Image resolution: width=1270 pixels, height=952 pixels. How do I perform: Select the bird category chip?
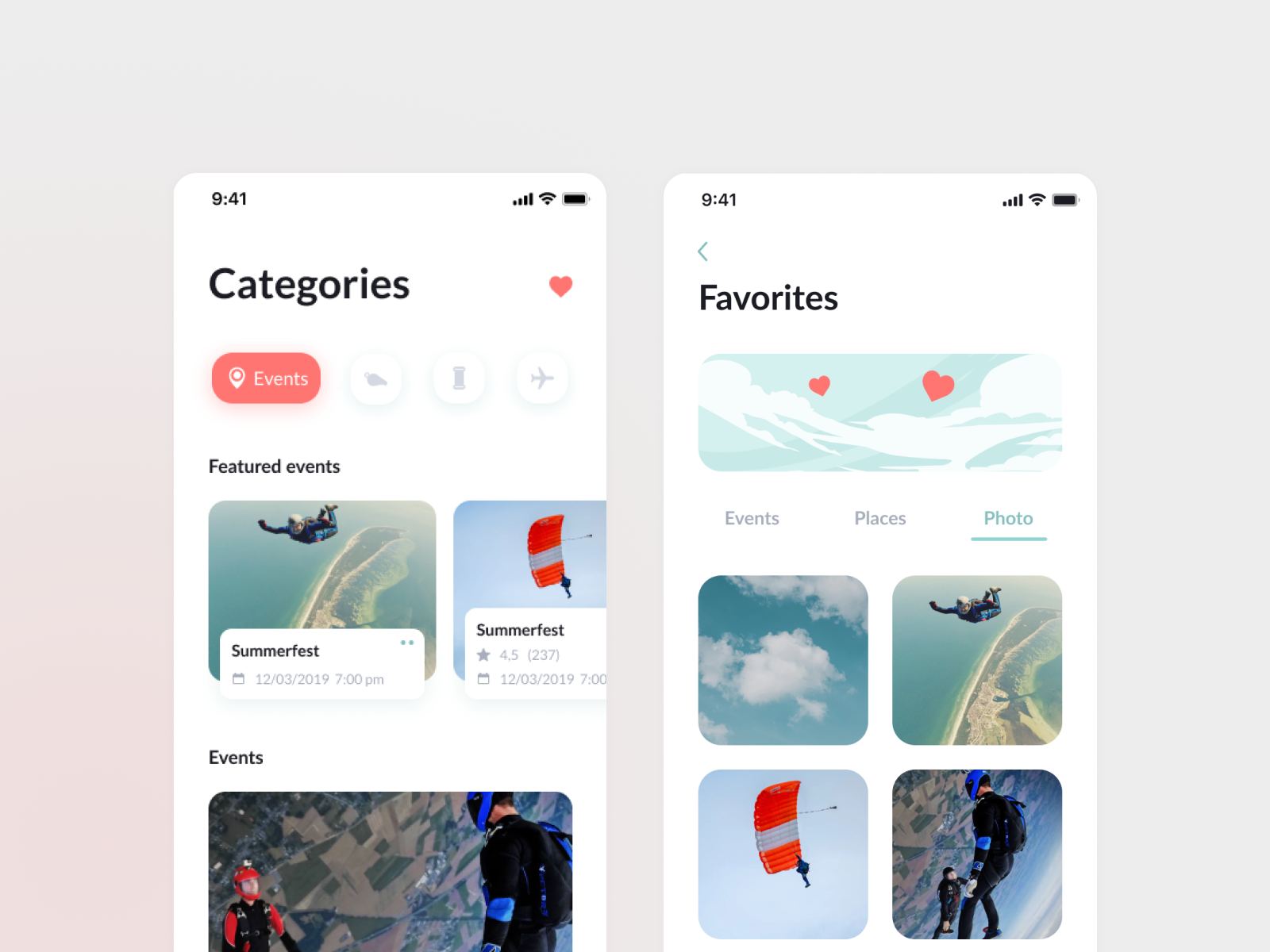point(376,378)
